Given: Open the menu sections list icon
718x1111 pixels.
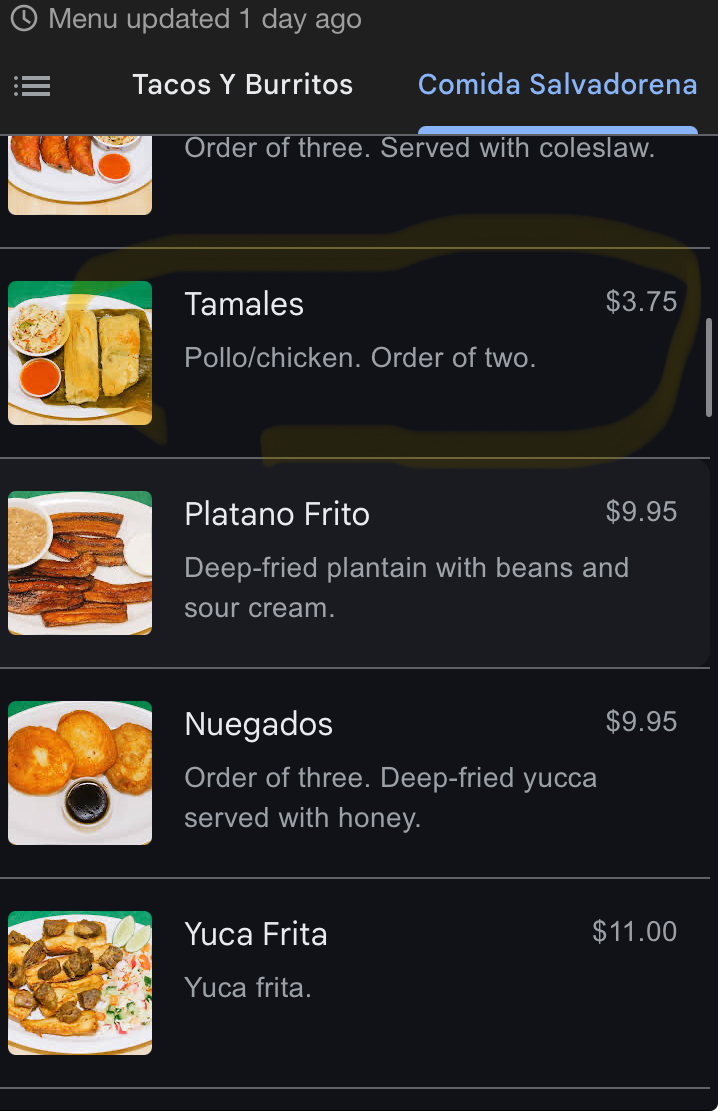Looking at the screenshot, I should click(x=32, y=86).
